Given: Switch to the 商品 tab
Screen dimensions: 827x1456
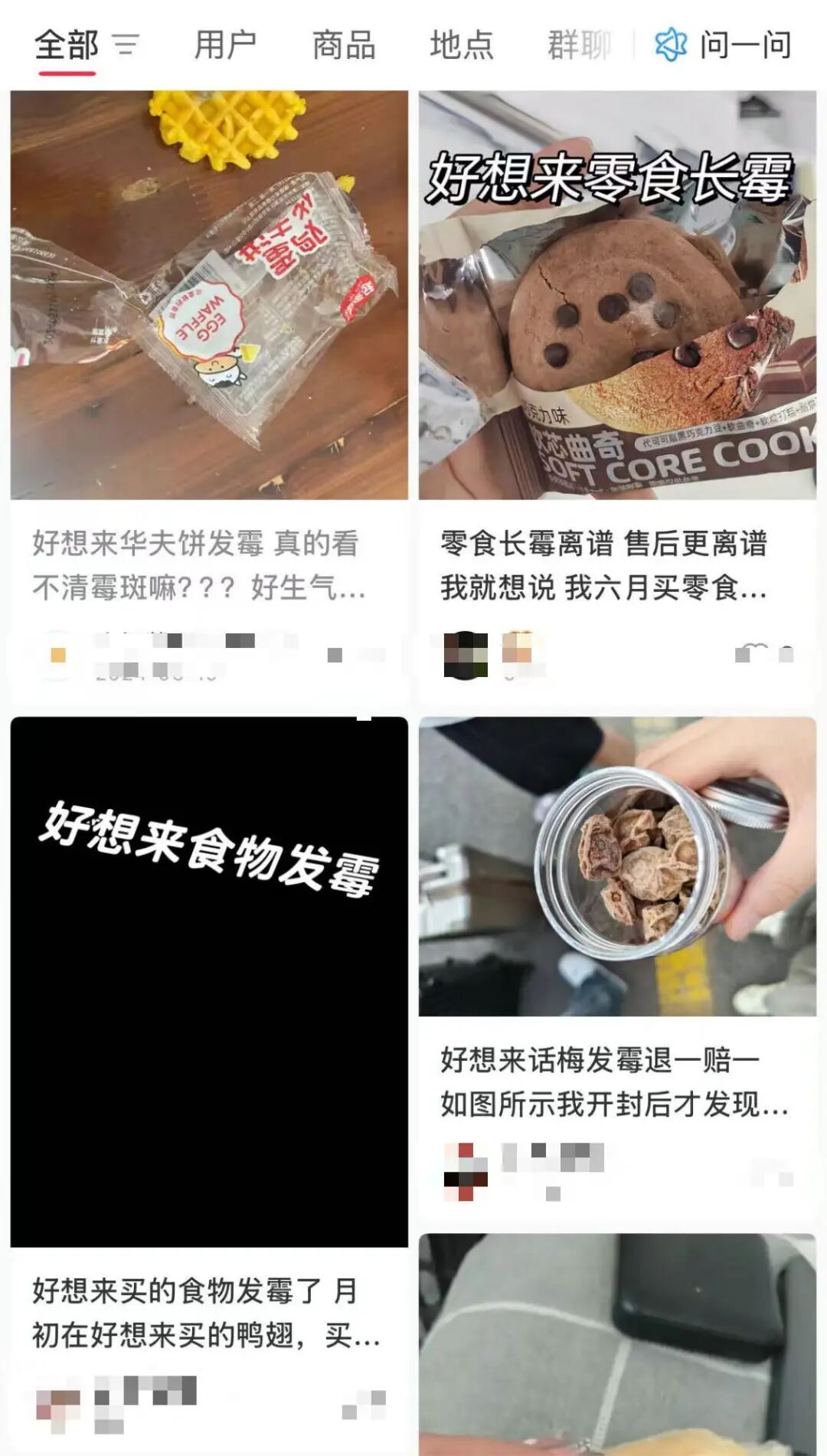Looking at the screenshot, I should tap(344, 44).
